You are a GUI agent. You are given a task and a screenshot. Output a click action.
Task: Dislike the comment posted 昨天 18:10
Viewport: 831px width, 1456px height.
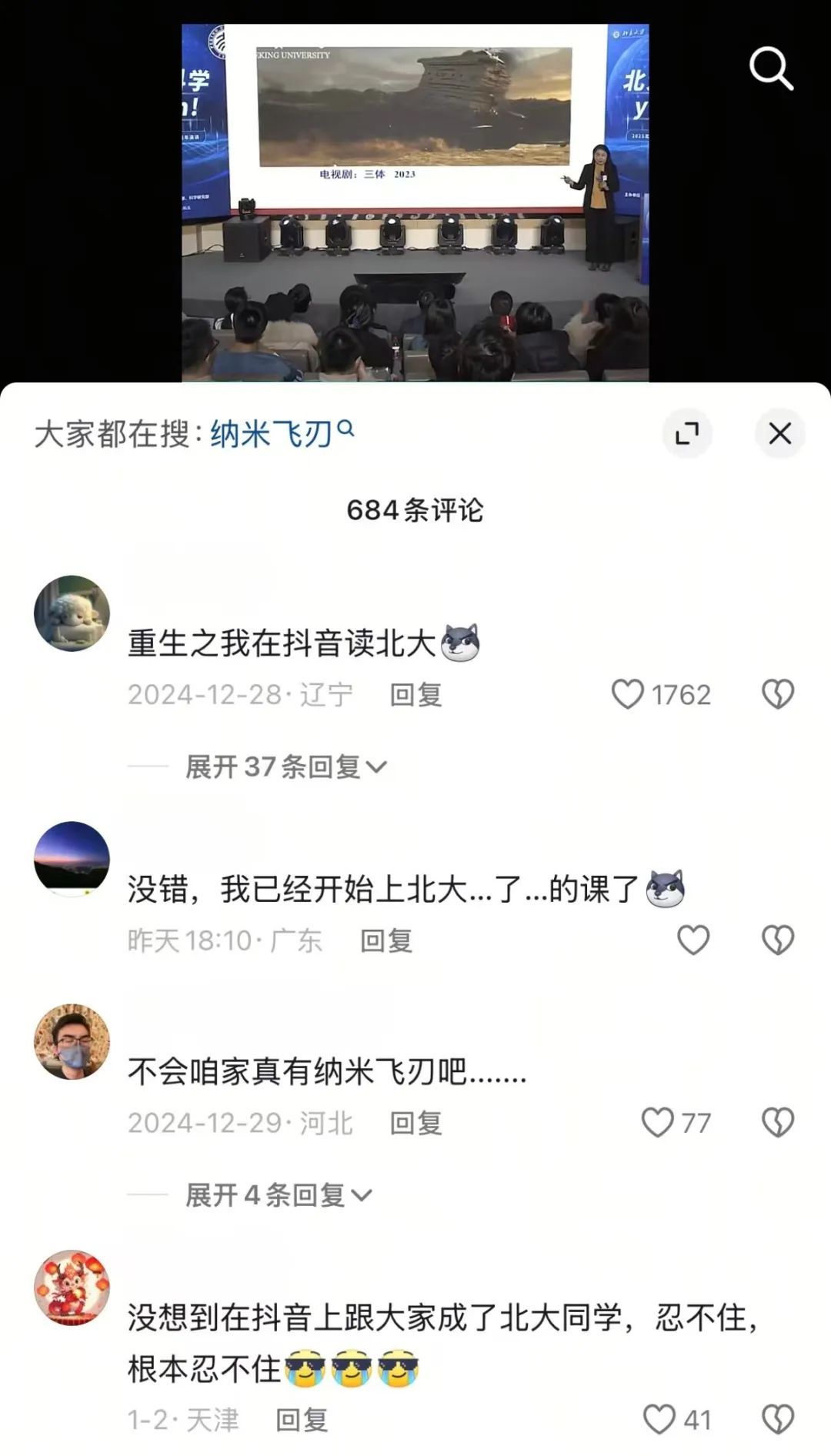(777, 940)
